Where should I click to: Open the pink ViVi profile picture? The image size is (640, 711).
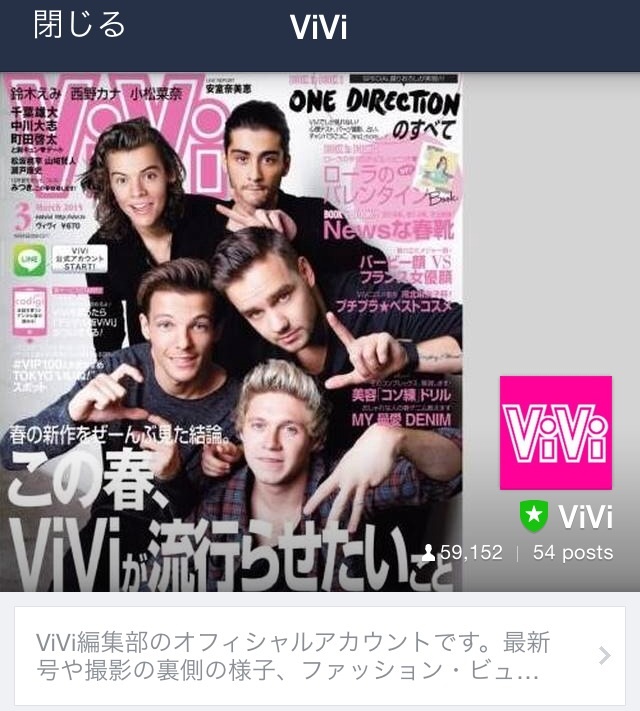pos(555,432)
